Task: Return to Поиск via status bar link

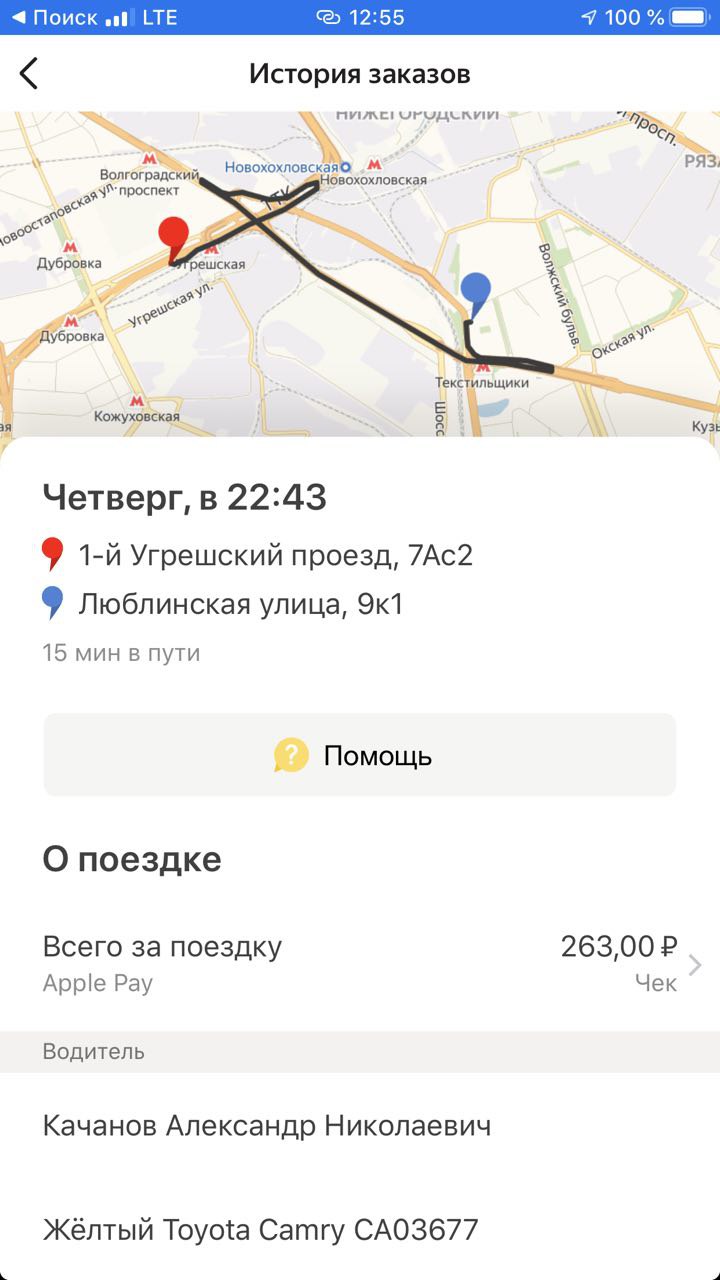Action: 53,17
